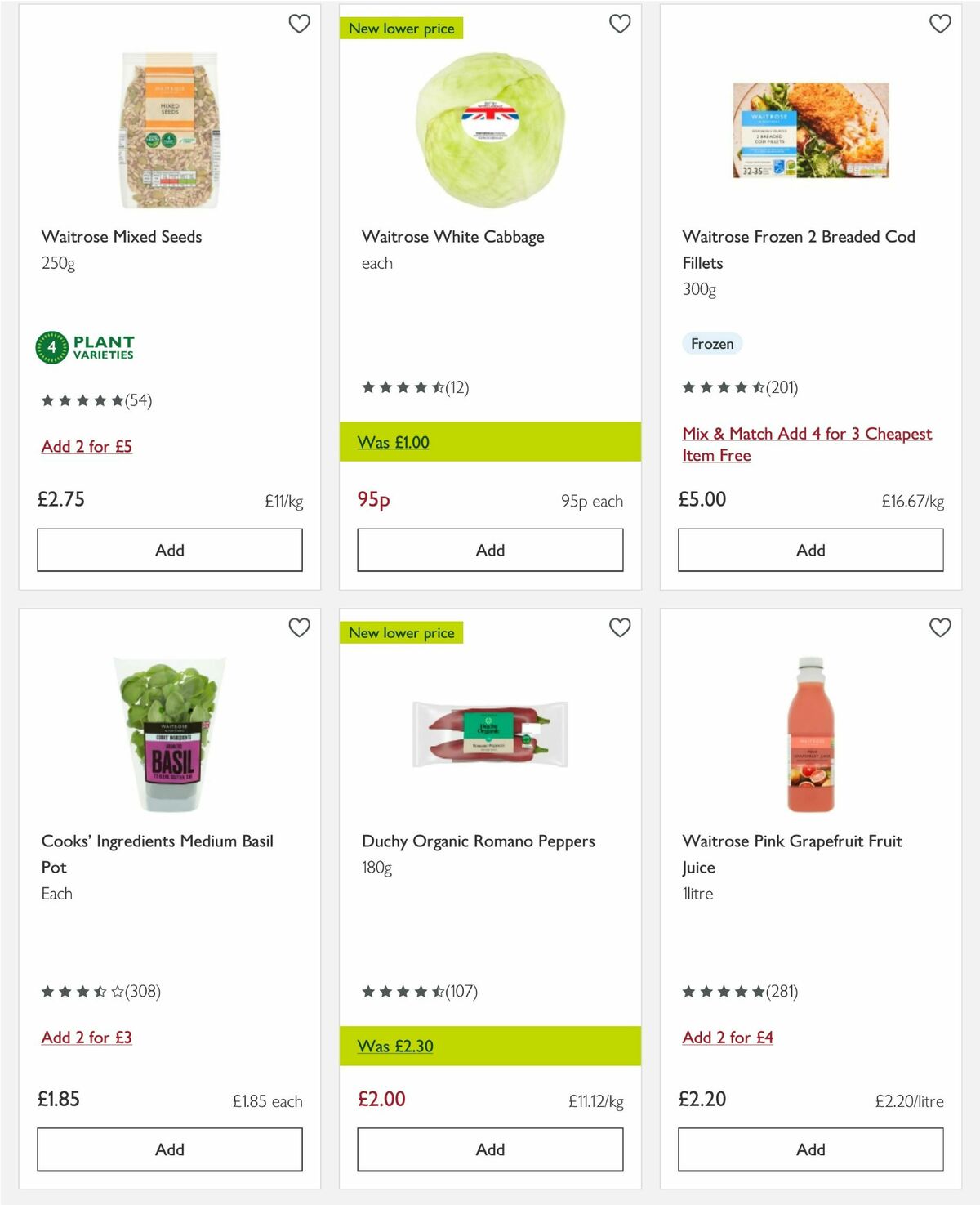Click the Plant Varieties badge on Mixed Seeds
The height and width of the screenshot is (1205, 980).
[x=87, y=346]
